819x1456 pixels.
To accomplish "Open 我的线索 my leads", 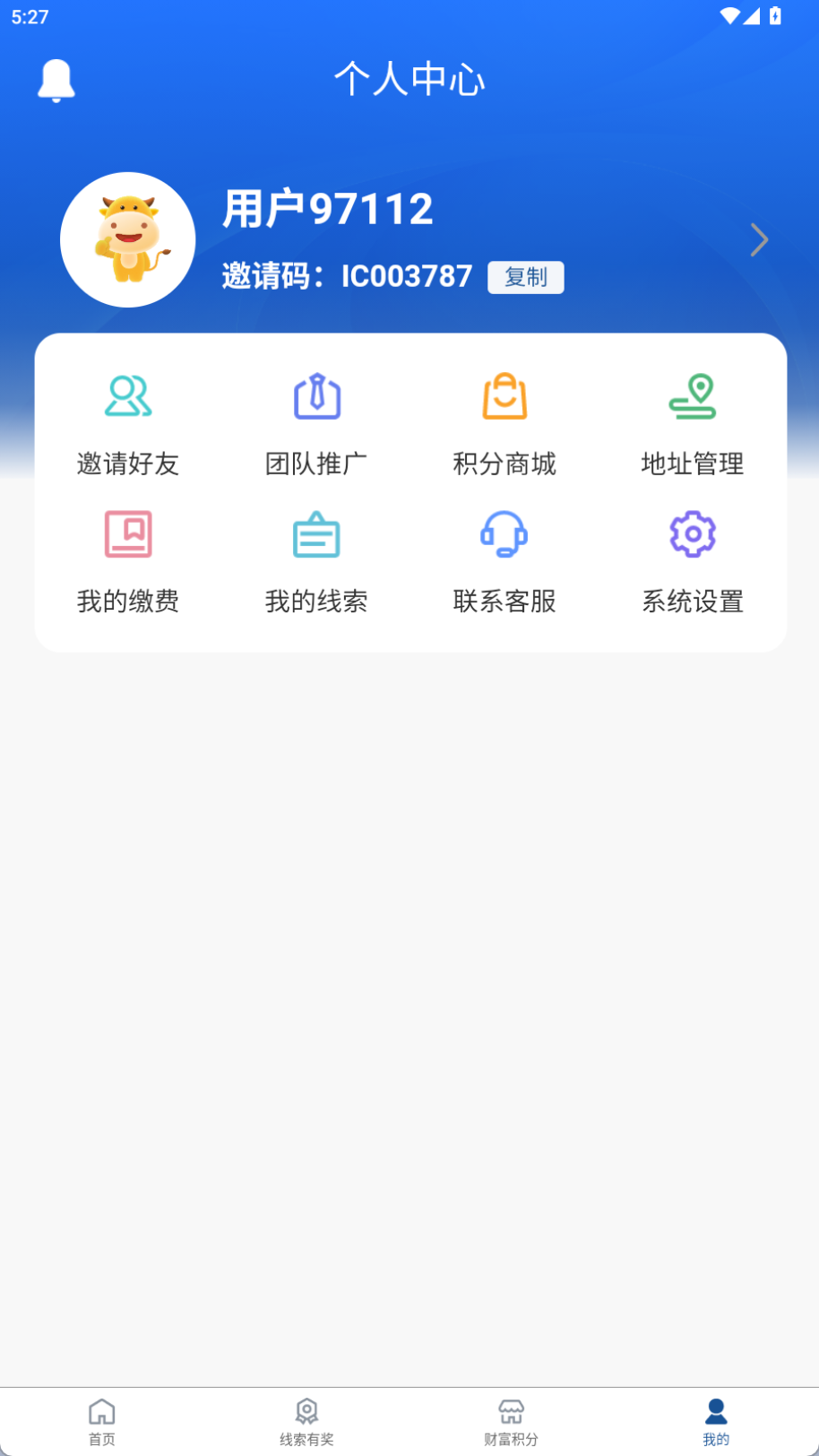I will click(x=316, y=562).
